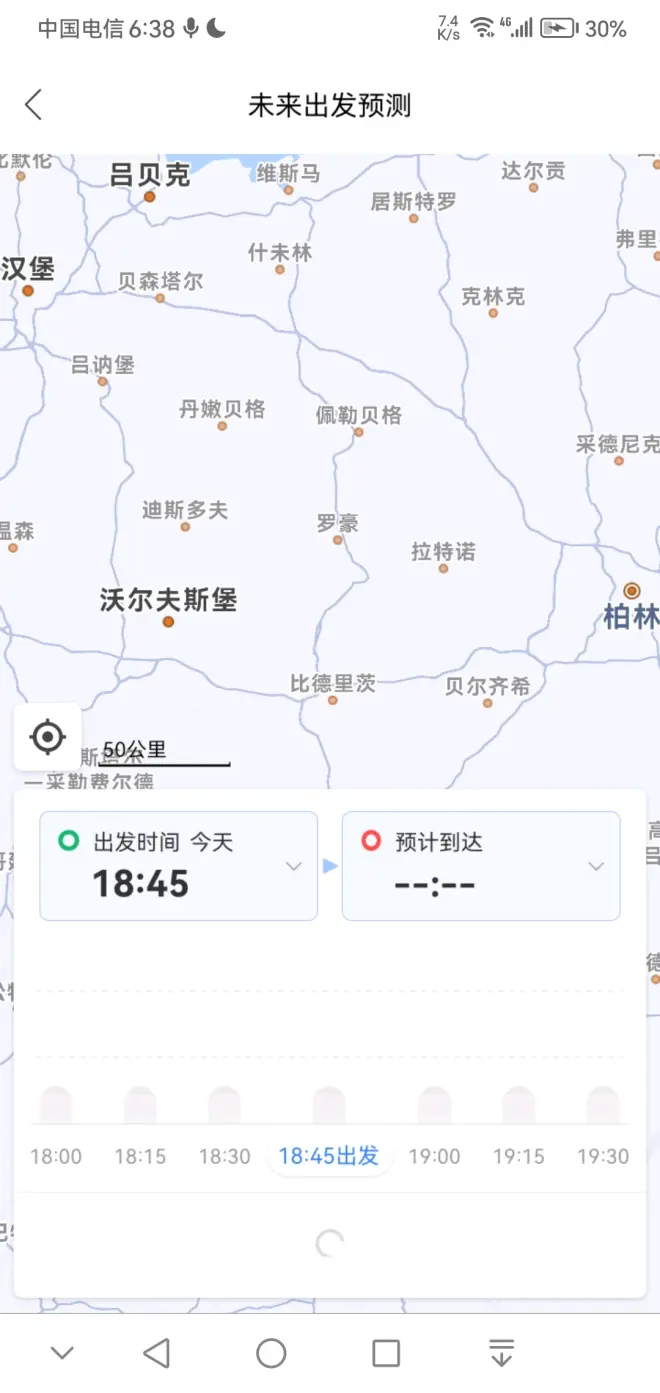Pick the 19:00 departure slot
The height and width of the screenshot is (1393, 660).
pos(434,1156)
